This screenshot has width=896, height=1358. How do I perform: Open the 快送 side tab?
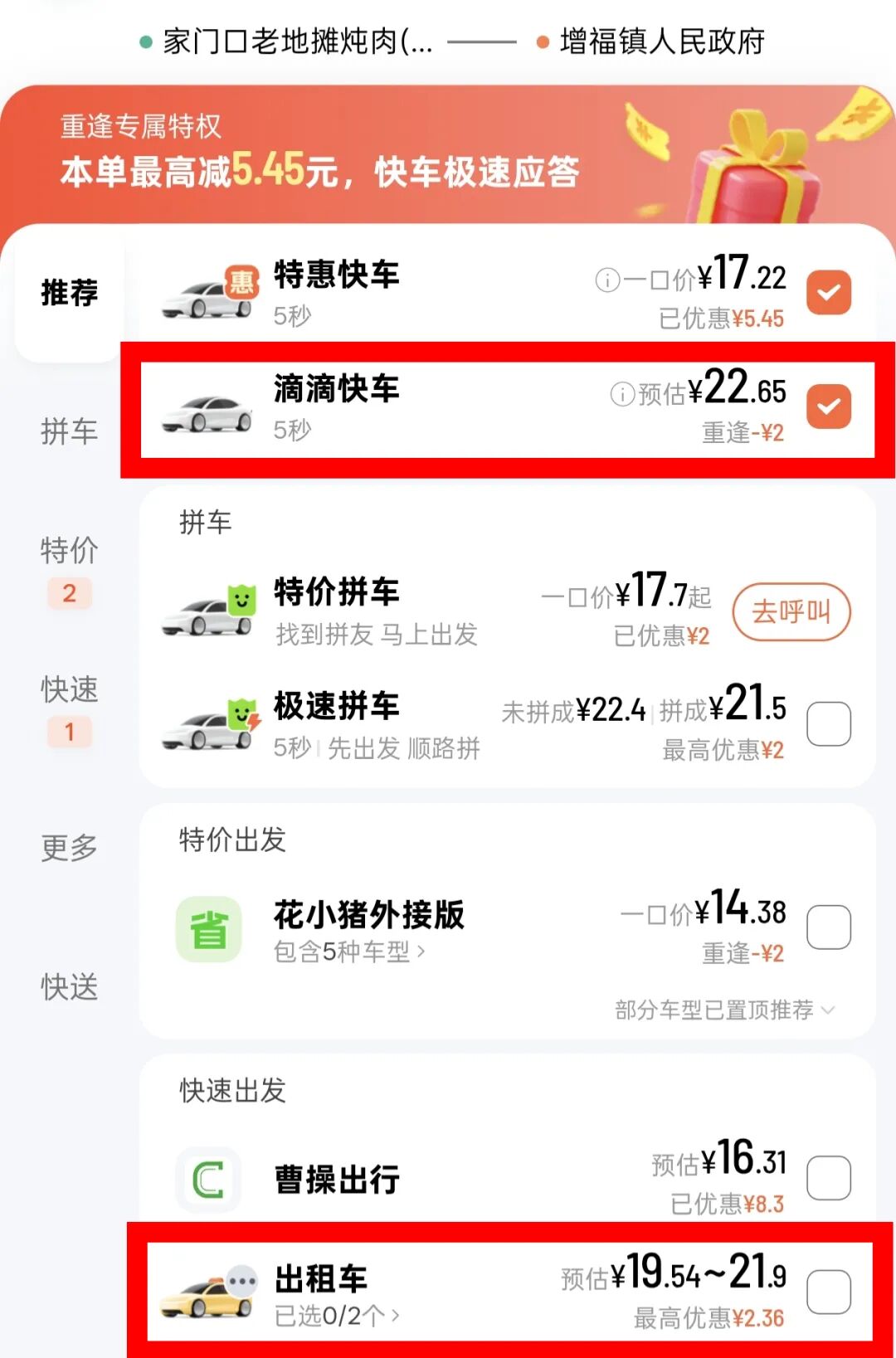[x=69, y=987]
